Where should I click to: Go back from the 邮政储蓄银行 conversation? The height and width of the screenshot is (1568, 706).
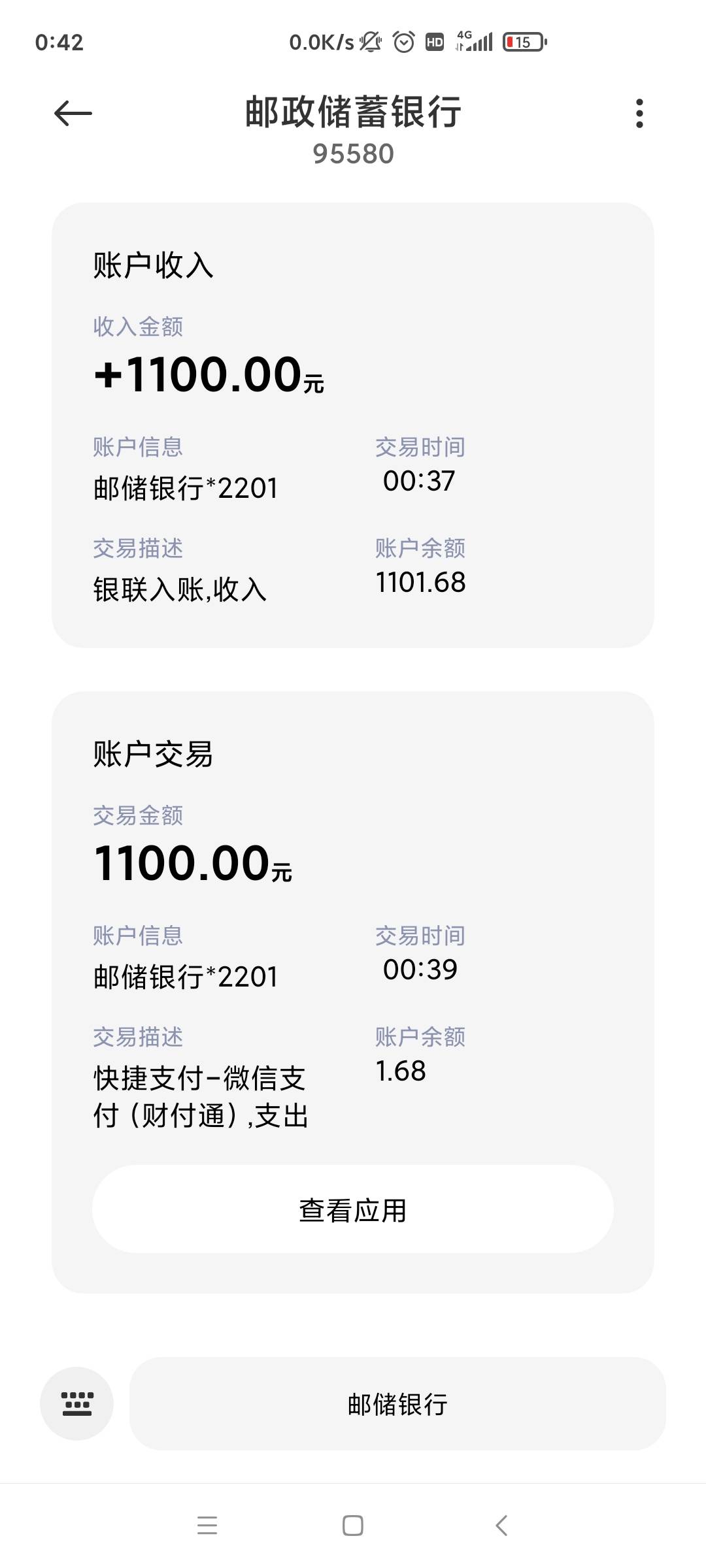[x=73, y=114]
